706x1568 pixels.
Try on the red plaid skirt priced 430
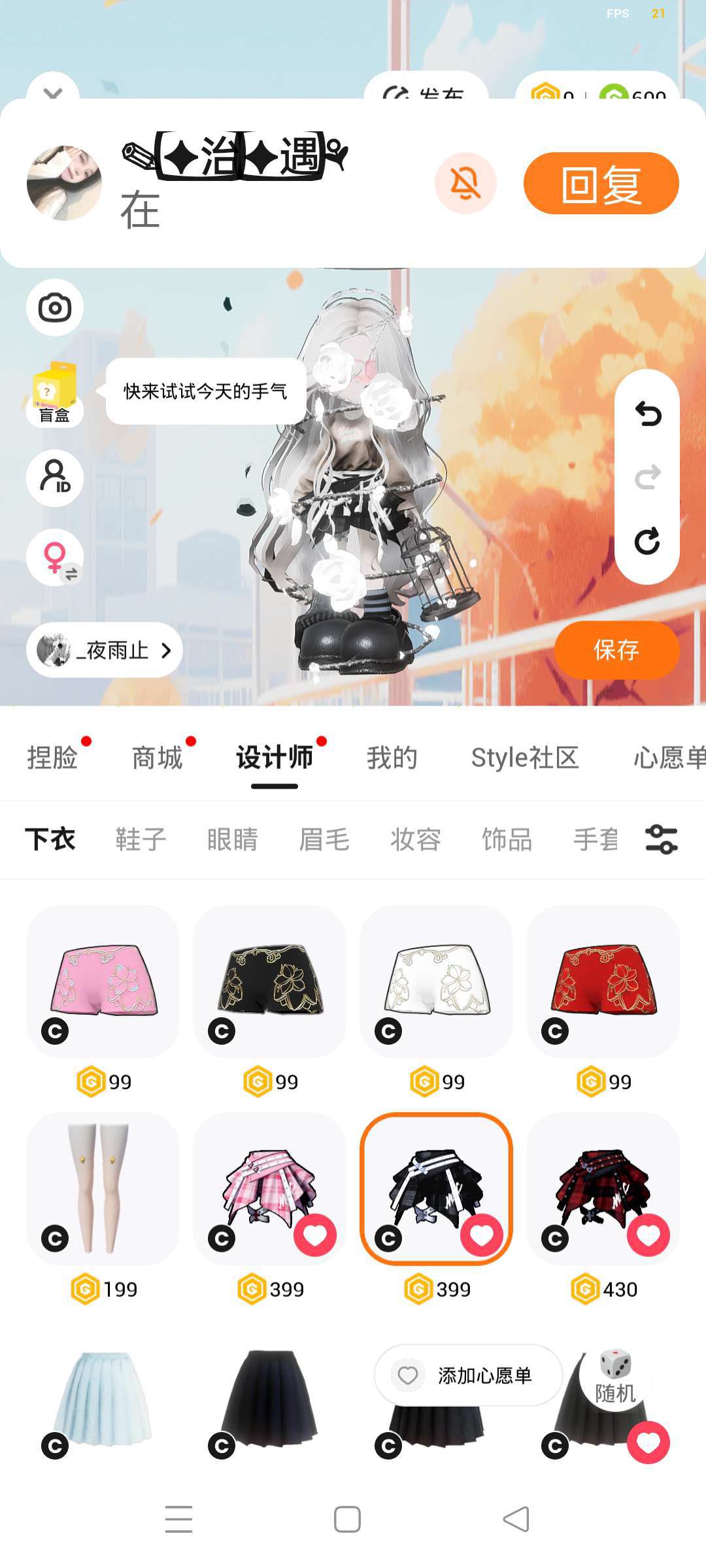pyautogui.click(x=603, y=1189)
